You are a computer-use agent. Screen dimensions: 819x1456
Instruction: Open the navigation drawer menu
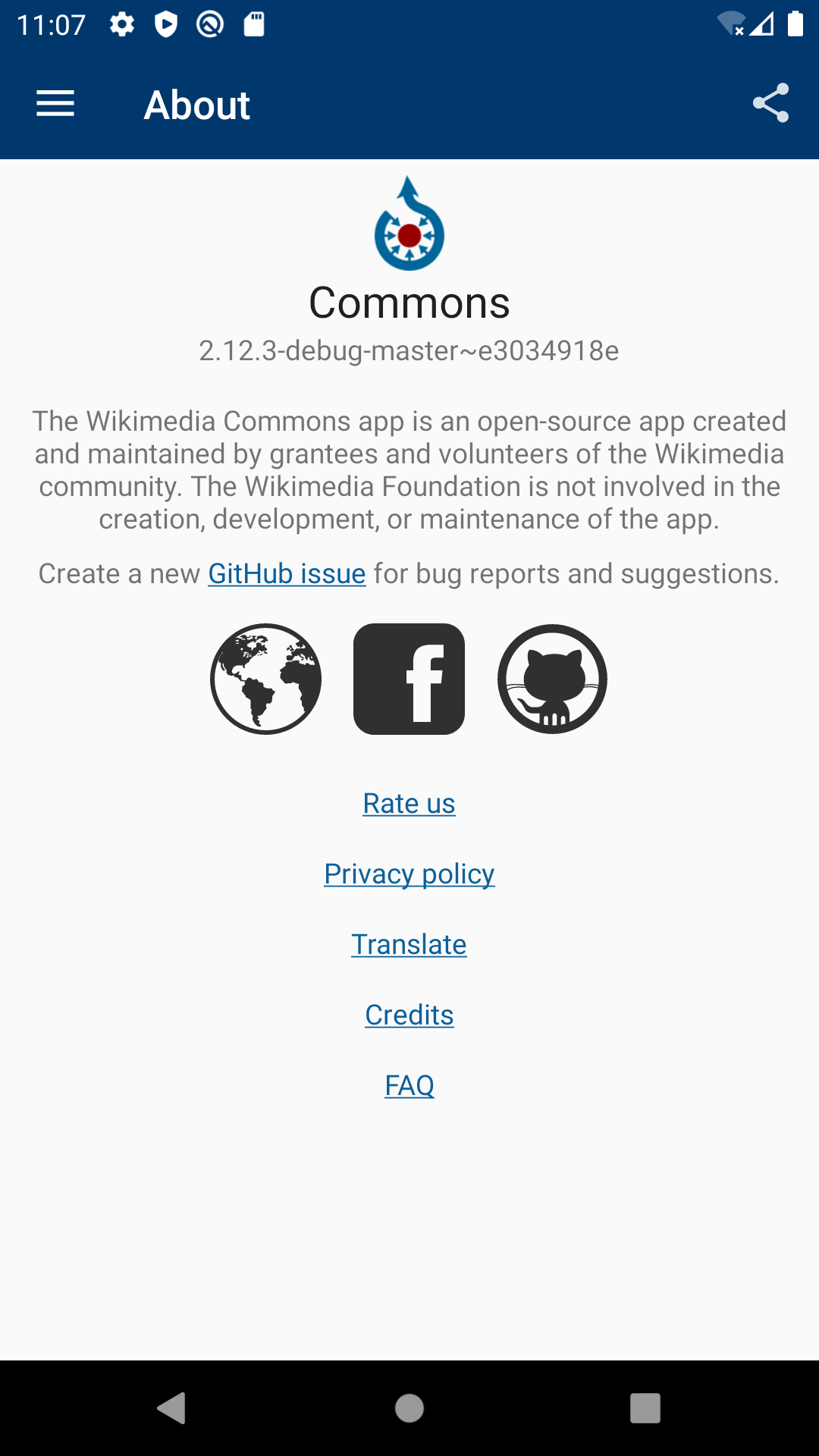point(55,103)
